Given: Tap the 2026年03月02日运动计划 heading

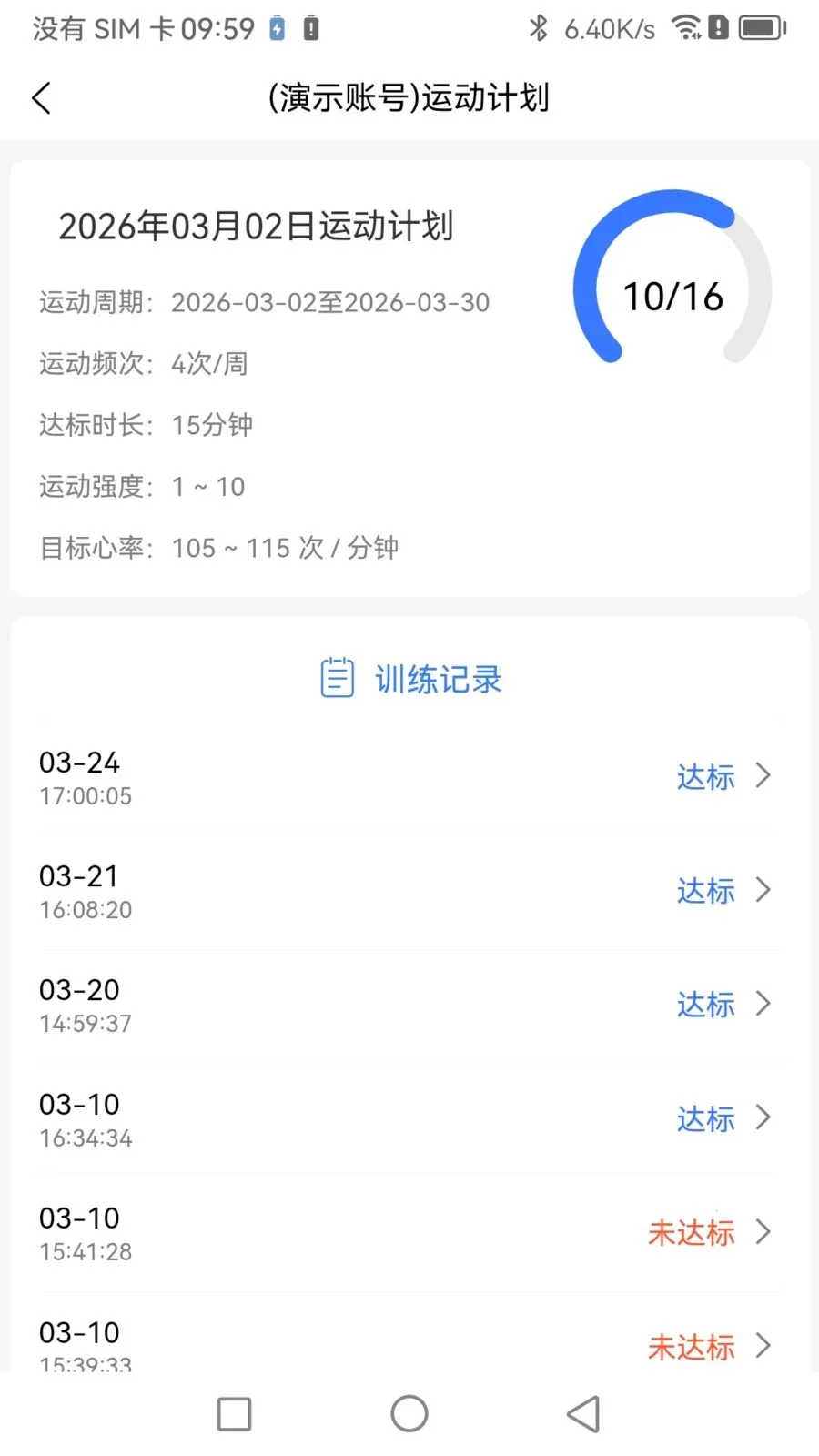Looking at the screenshot, I should (258, 227).
